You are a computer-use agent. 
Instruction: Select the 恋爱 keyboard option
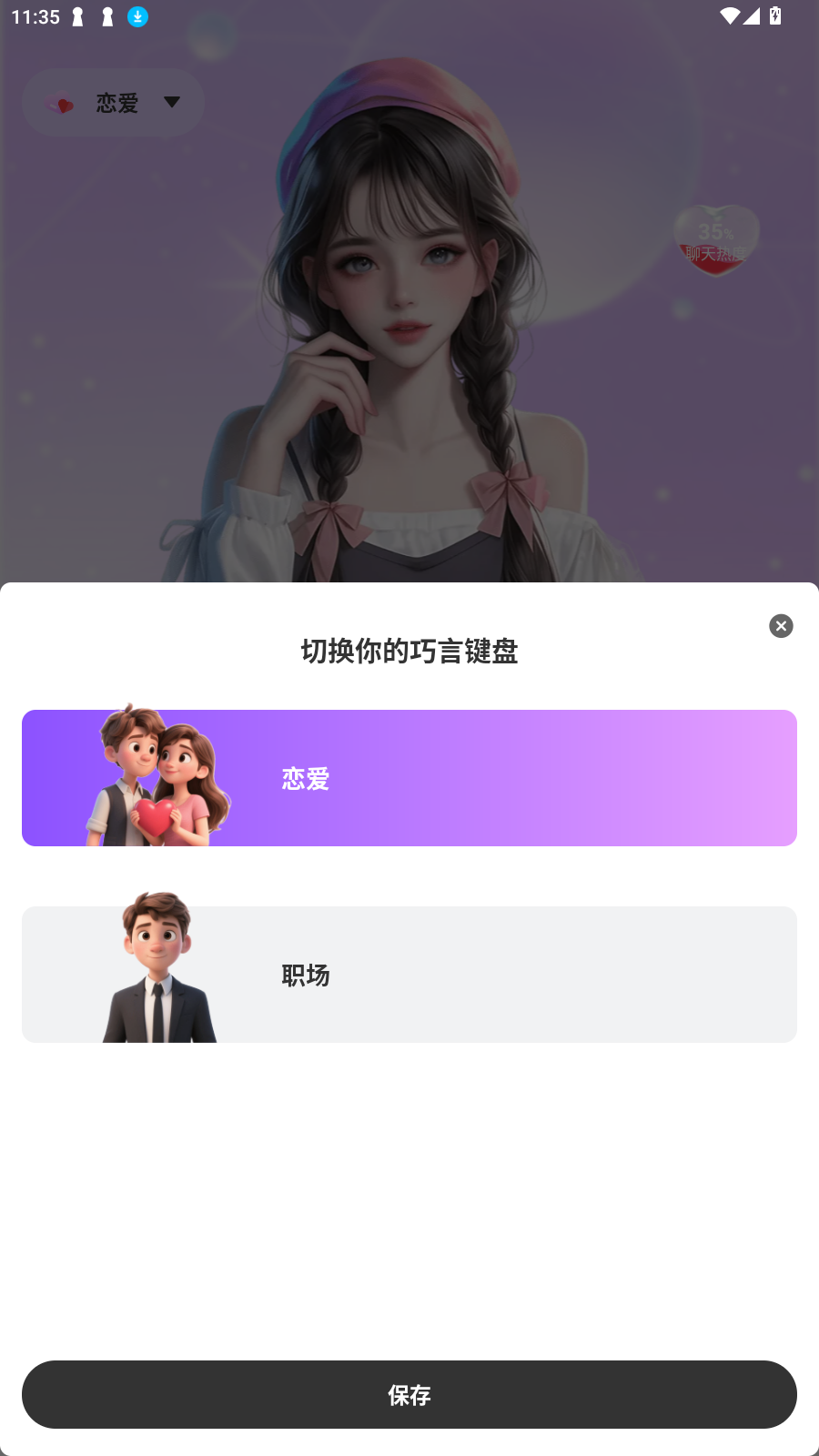pyautogui.click(x=409, y=778)
